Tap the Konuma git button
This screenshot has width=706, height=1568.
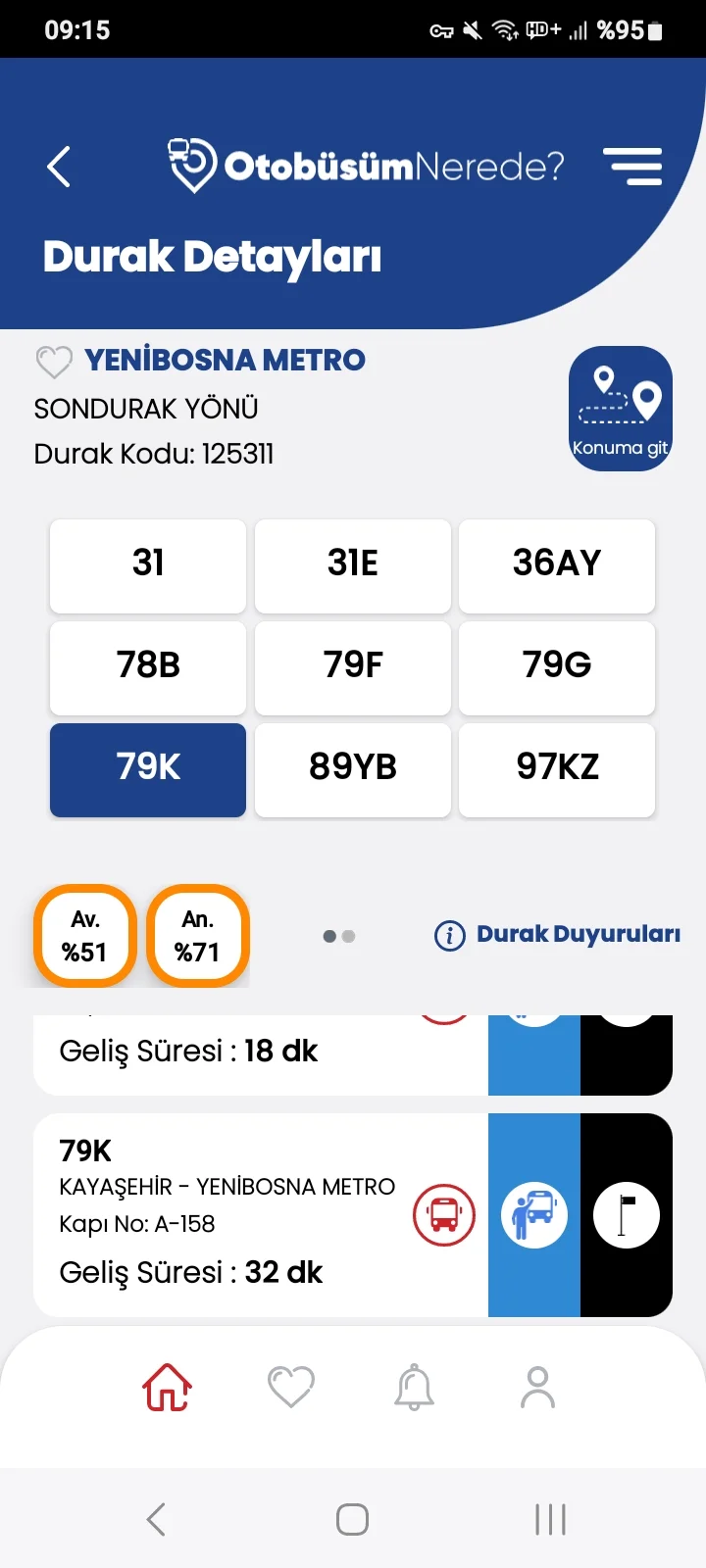[621, 408]
